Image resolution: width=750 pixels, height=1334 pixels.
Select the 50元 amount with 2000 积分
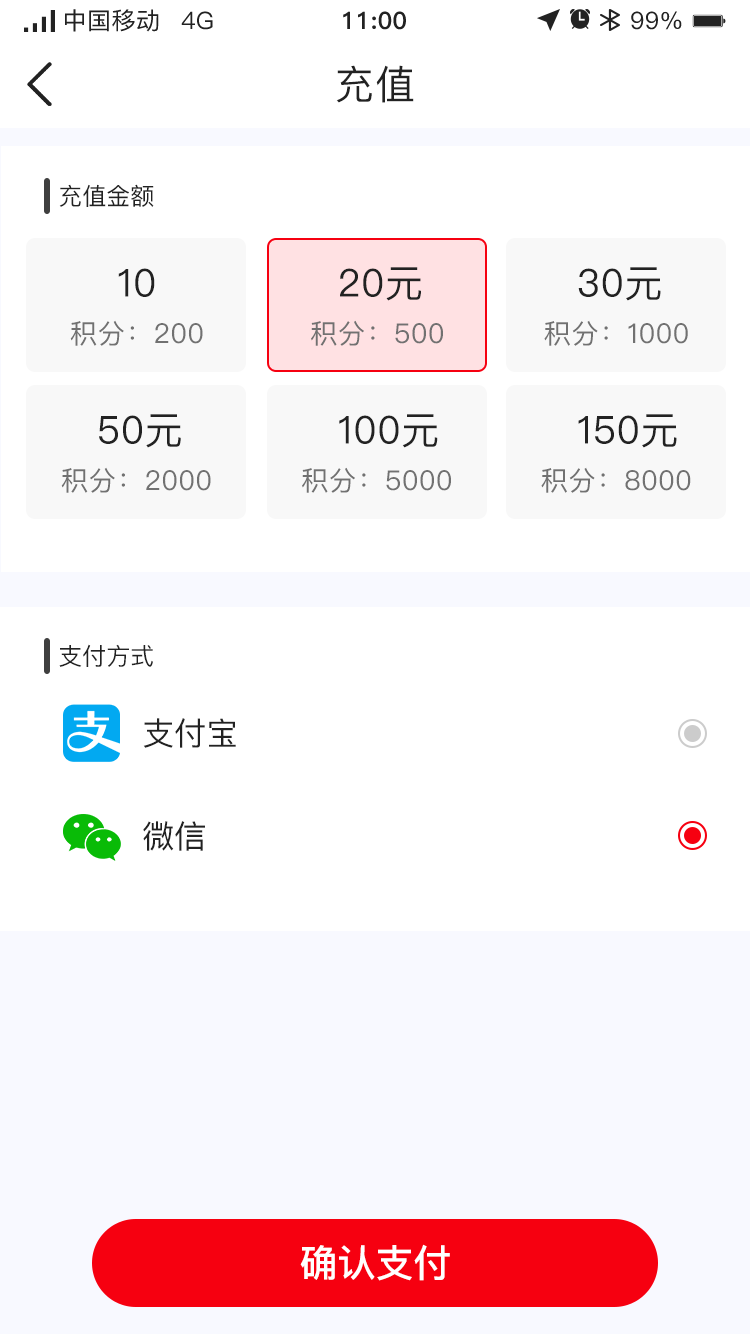[x=136, y=452]
